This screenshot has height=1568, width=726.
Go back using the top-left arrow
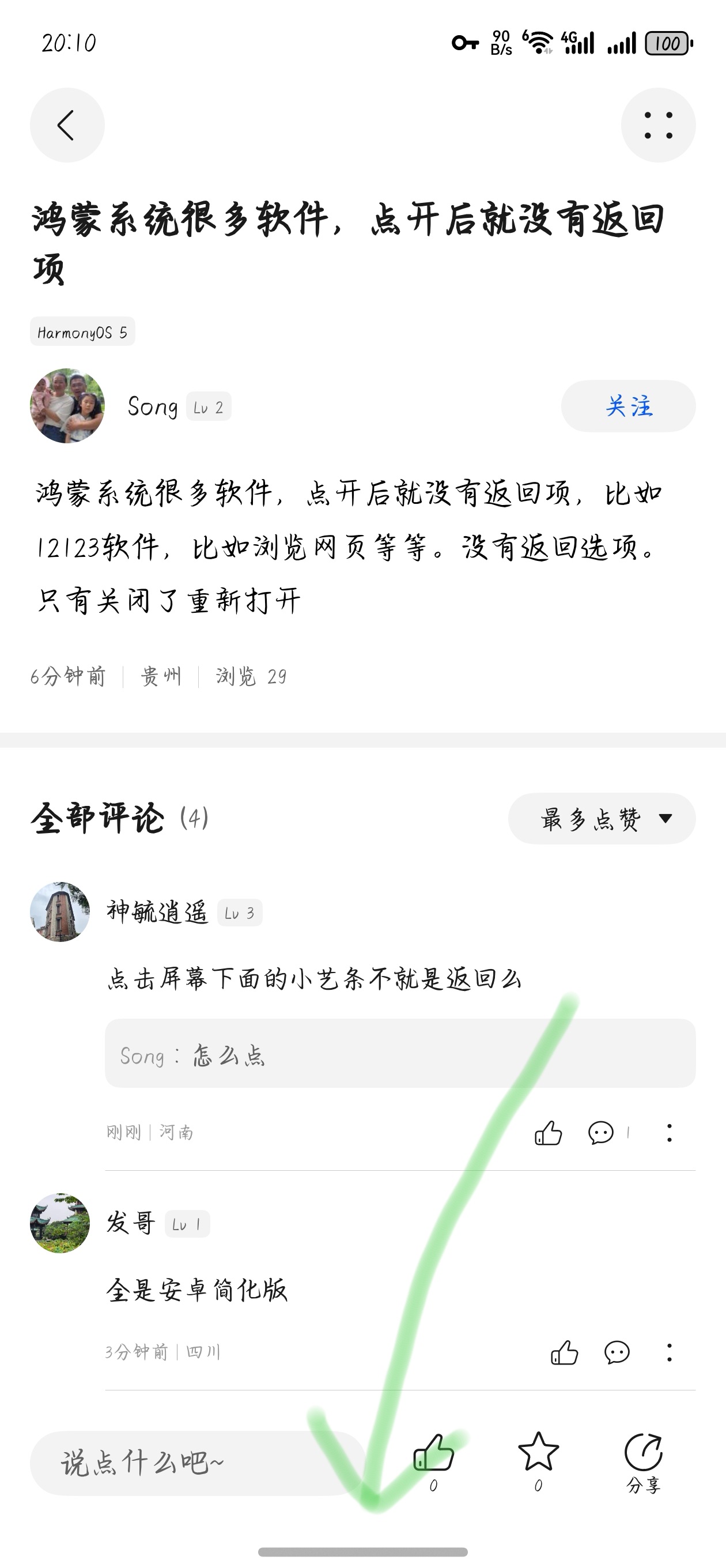(x=67, y=126)
